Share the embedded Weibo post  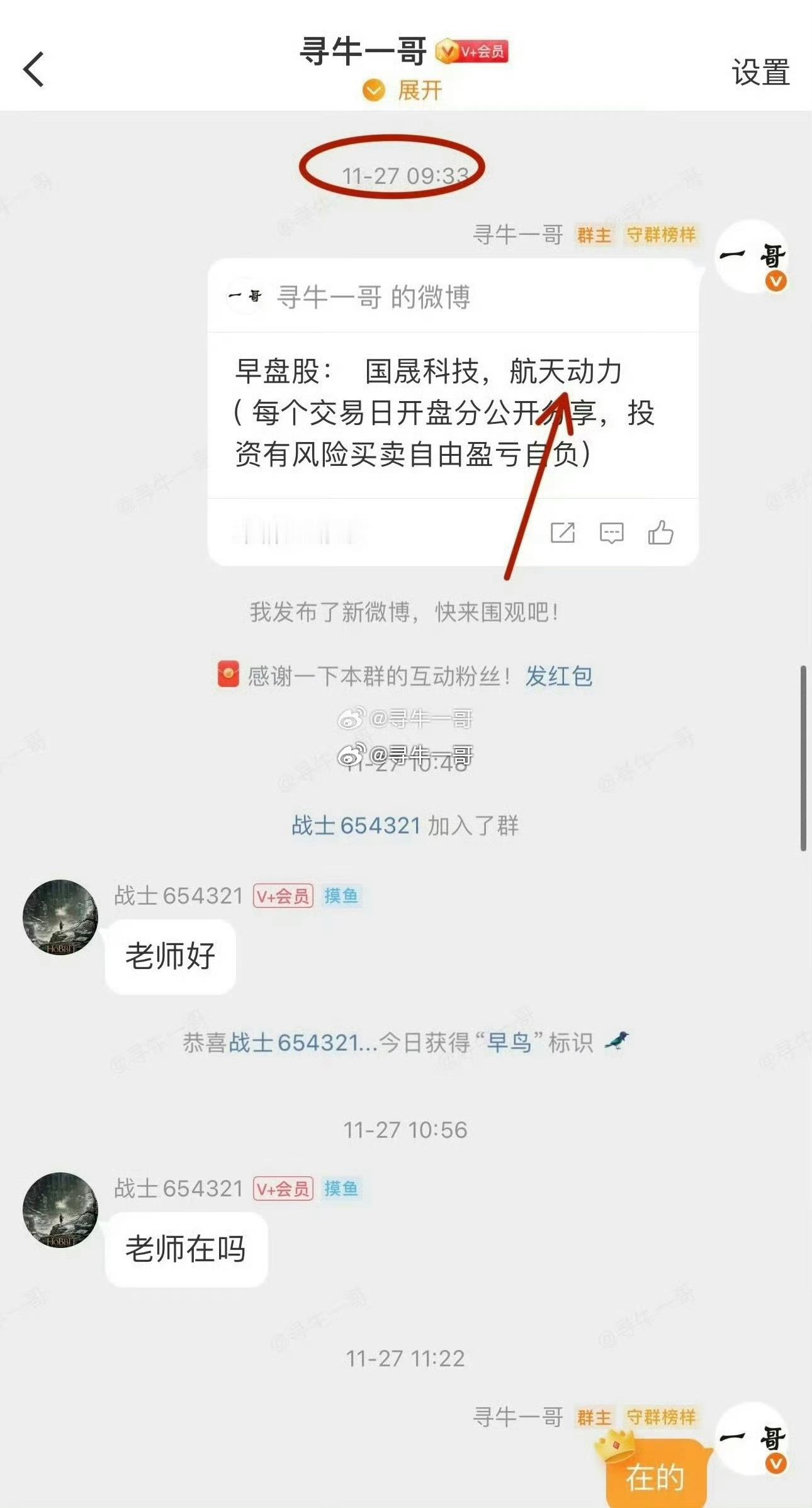(x=562, y=533)
